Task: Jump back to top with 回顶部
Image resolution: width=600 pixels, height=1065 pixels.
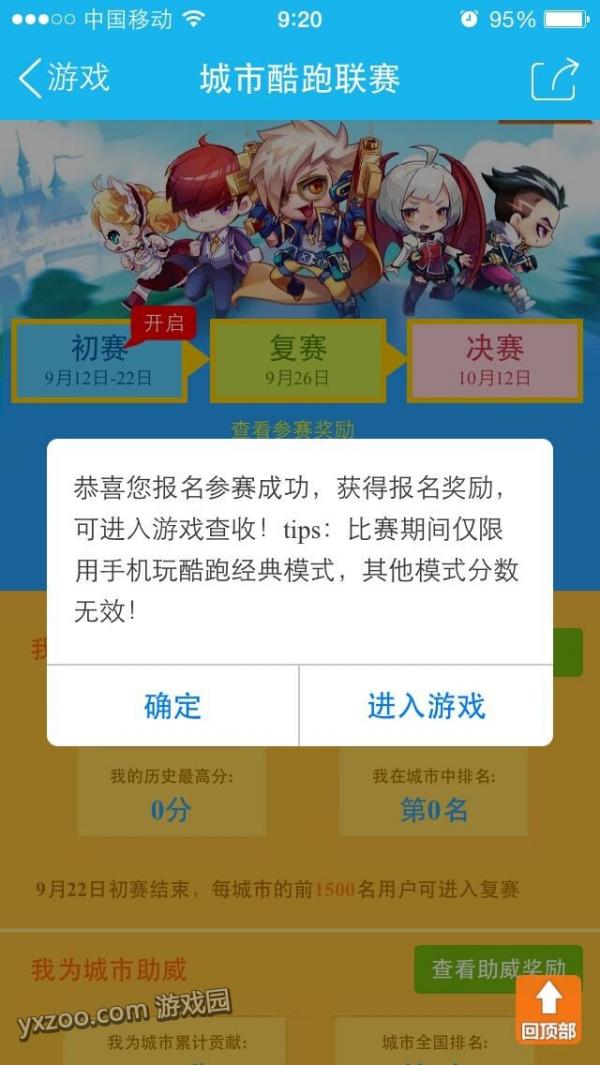Action: [x=548, y=1011]
